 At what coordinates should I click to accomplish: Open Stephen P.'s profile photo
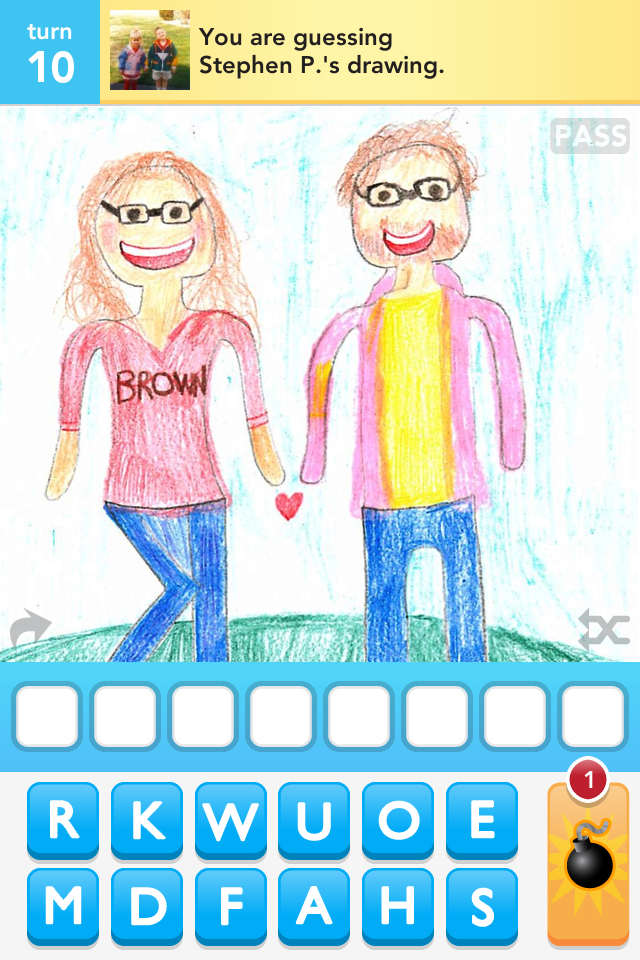click(150, 51)
